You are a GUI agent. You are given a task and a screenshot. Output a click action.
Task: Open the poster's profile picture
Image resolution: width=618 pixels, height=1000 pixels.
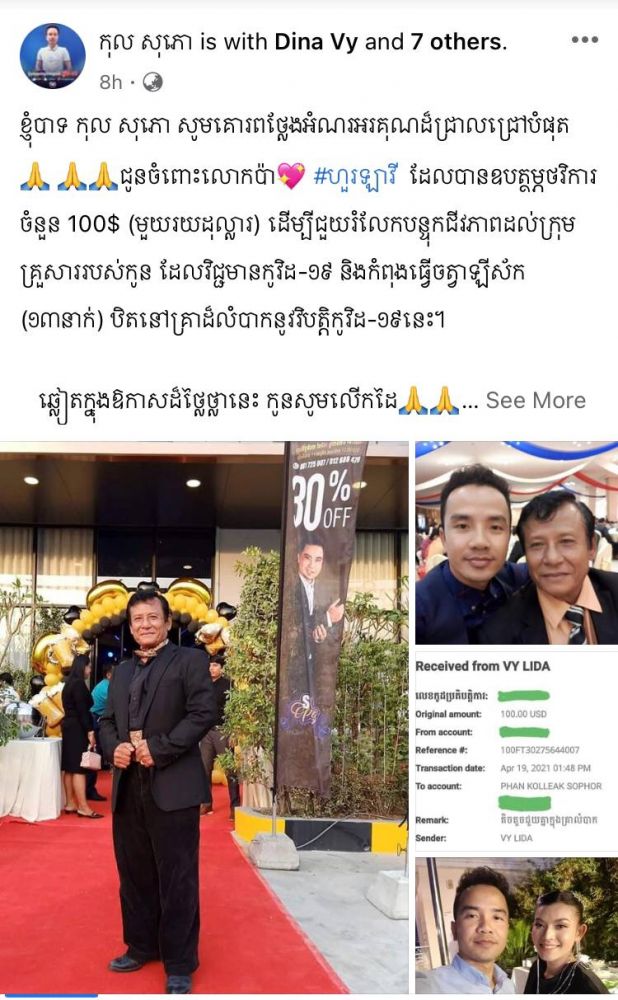coord(52,56)
